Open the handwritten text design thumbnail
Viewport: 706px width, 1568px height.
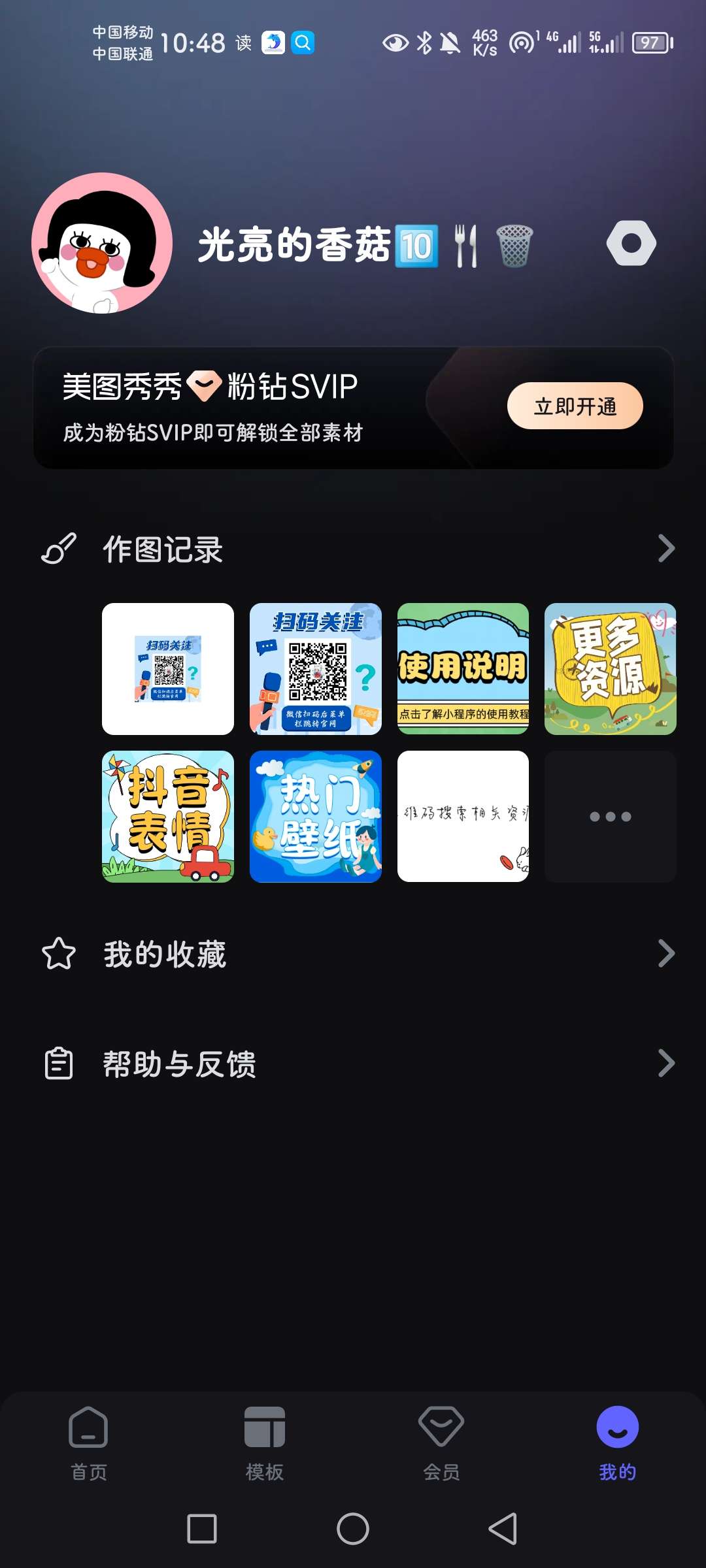(463, 816)
